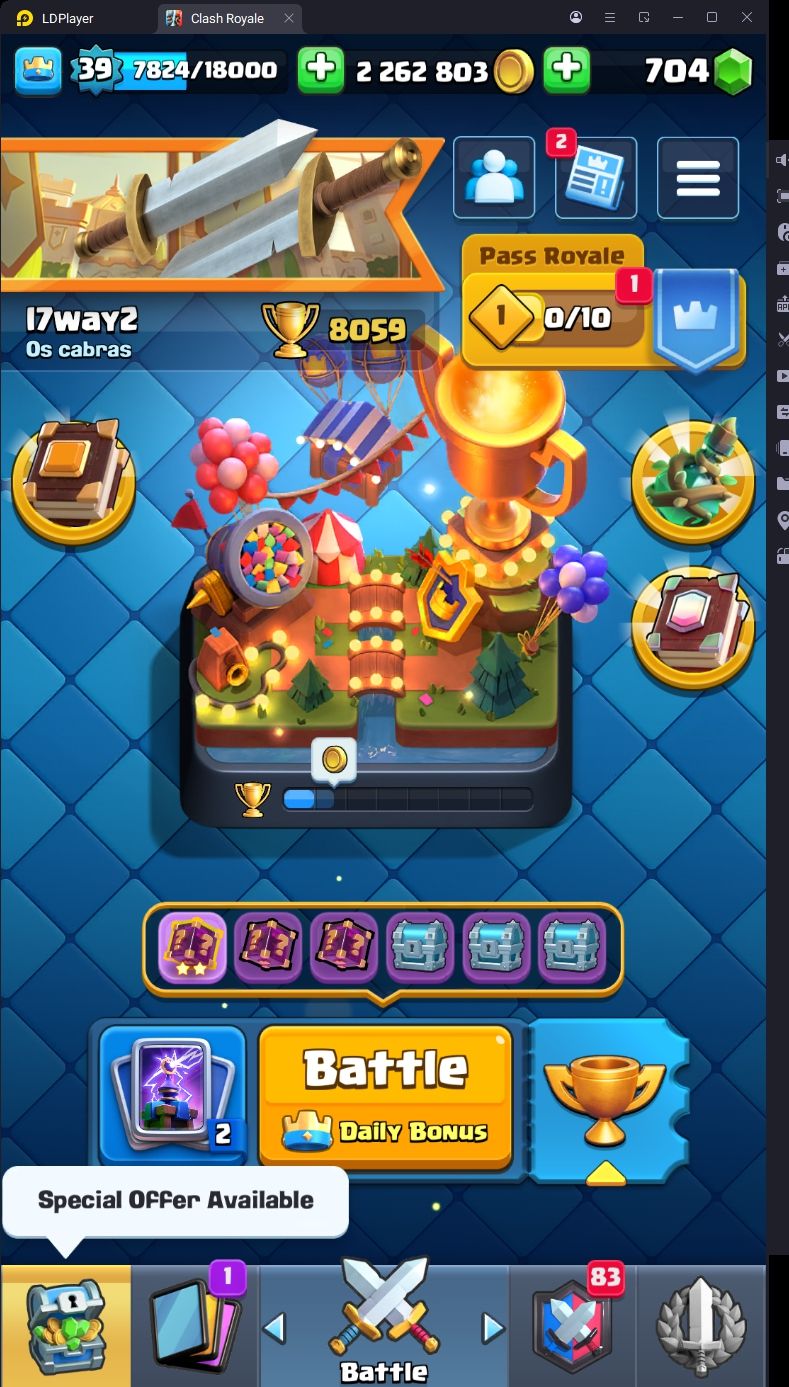View the upcoming chest cycle row
Image resolution: width=789 pixels, height=1387 pixels.
click(x=383, y=949)
